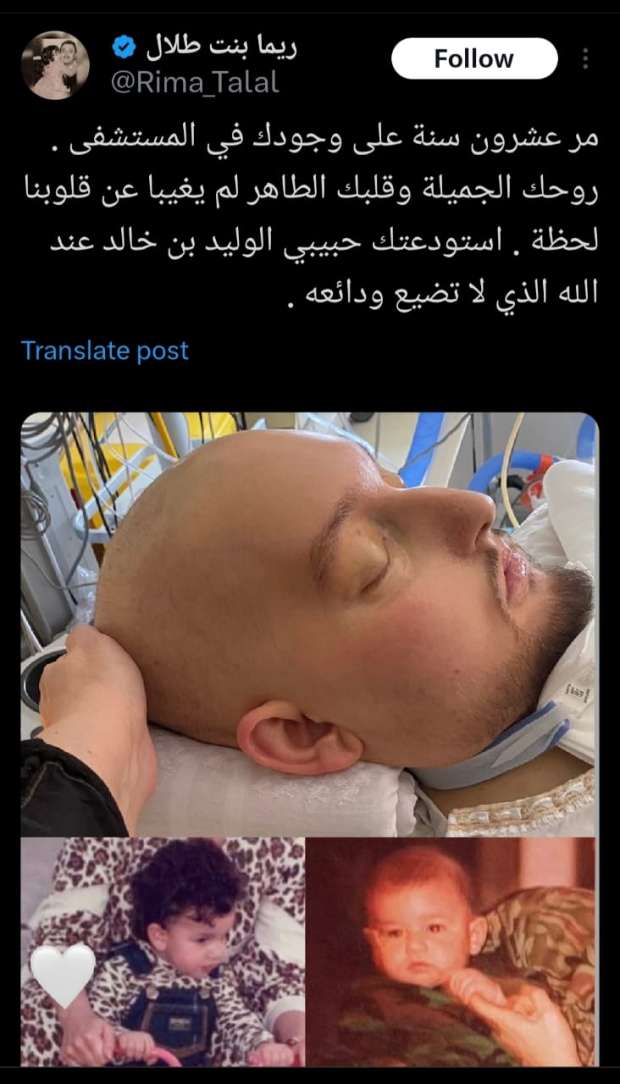Open Rima_Talal's profile avatar
620x1084 pixels.
55,65
